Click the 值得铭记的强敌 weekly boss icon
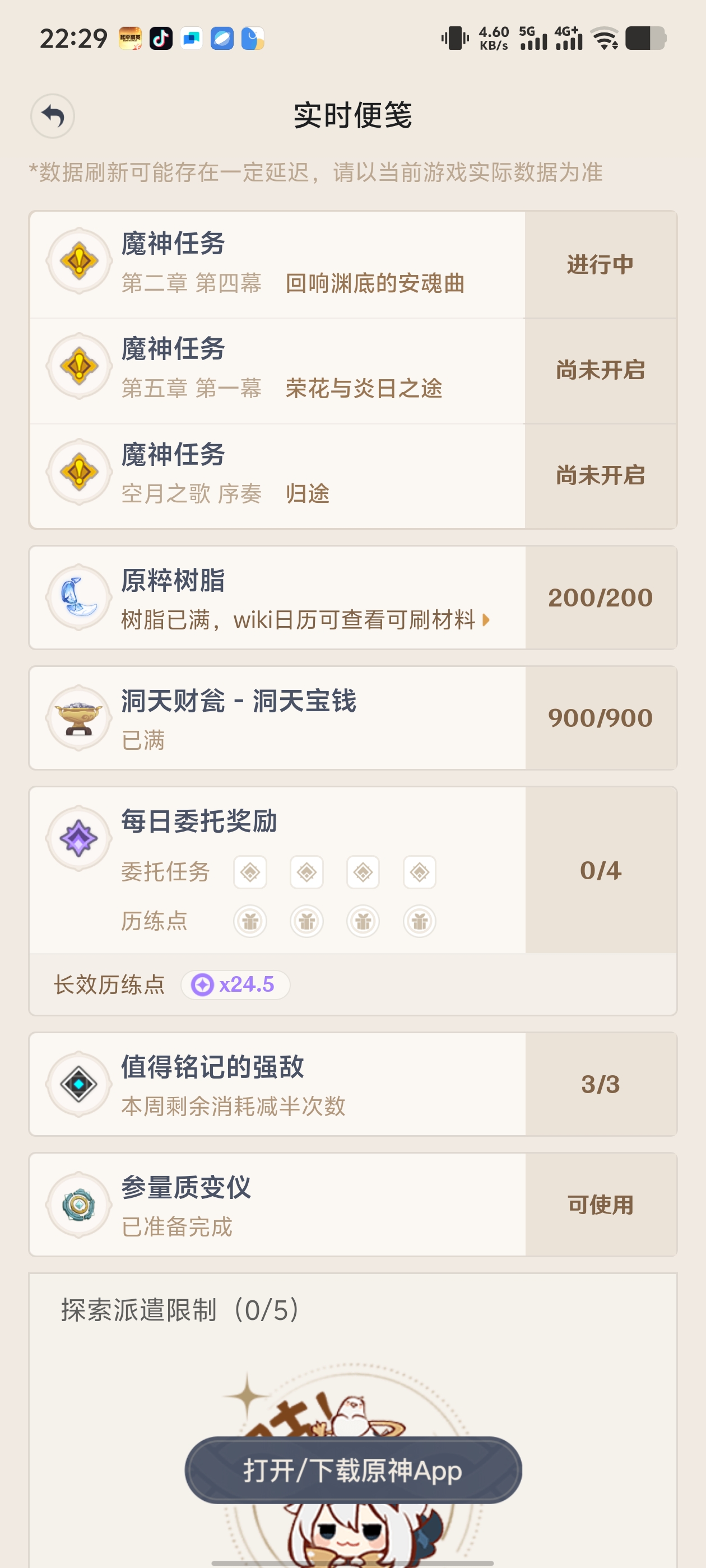This screenshot has width=706, height=1568. (x=78, y=1085)
